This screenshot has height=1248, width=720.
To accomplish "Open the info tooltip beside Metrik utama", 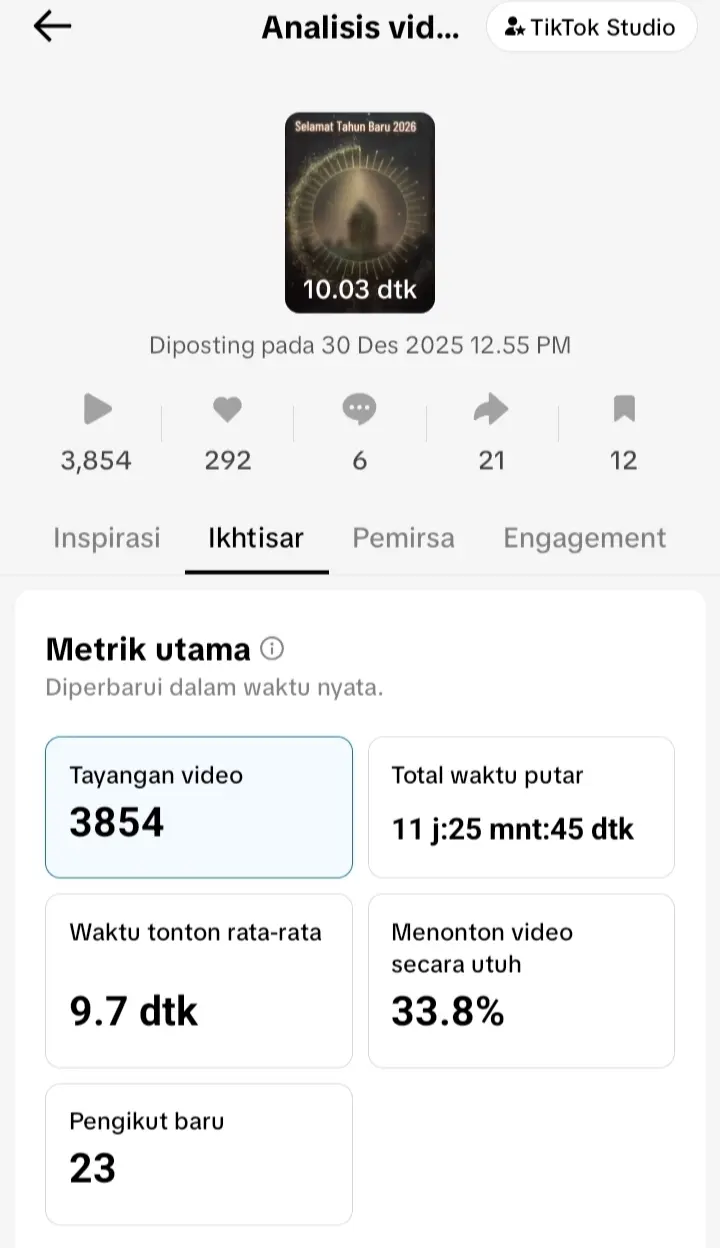I will point(271,649).
